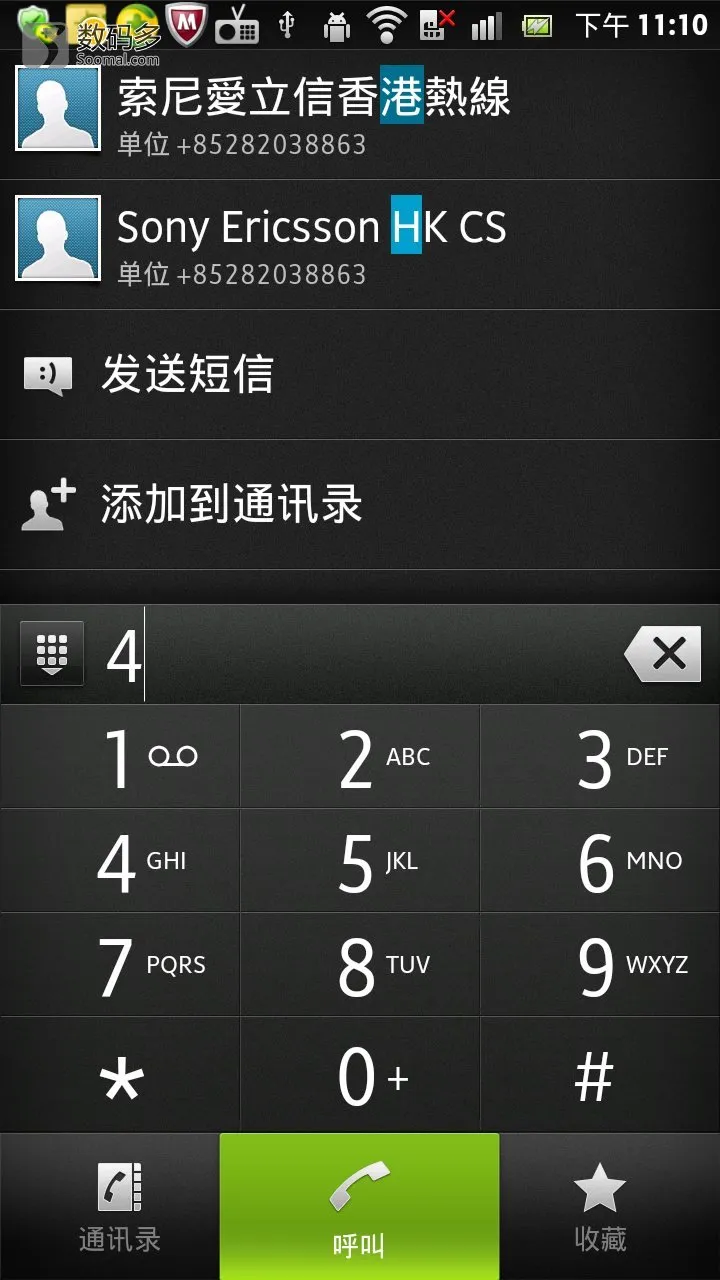Tap the star key
This screenshot has height=1280, width=720.
(x=120, y=1076)
